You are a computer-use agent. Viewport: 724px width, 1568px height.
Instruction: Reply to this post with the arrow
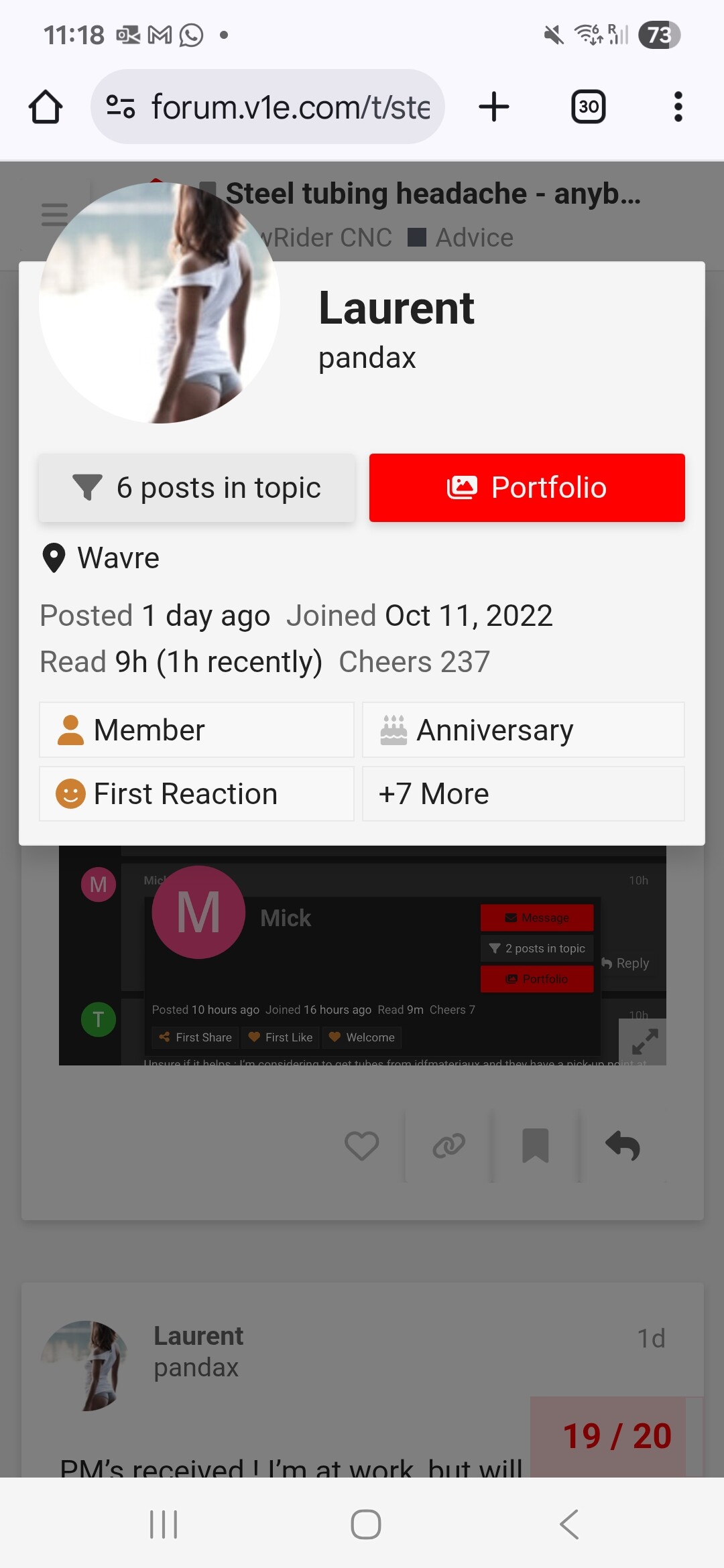(623, 1146)
